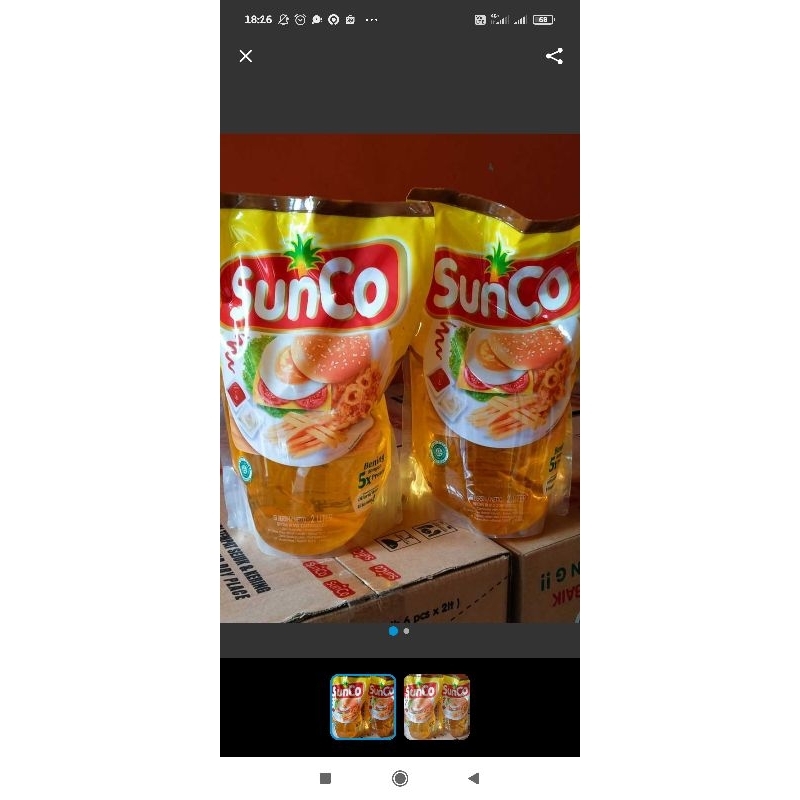
Task: Close the image viewer
Action: tap(246, 56)
